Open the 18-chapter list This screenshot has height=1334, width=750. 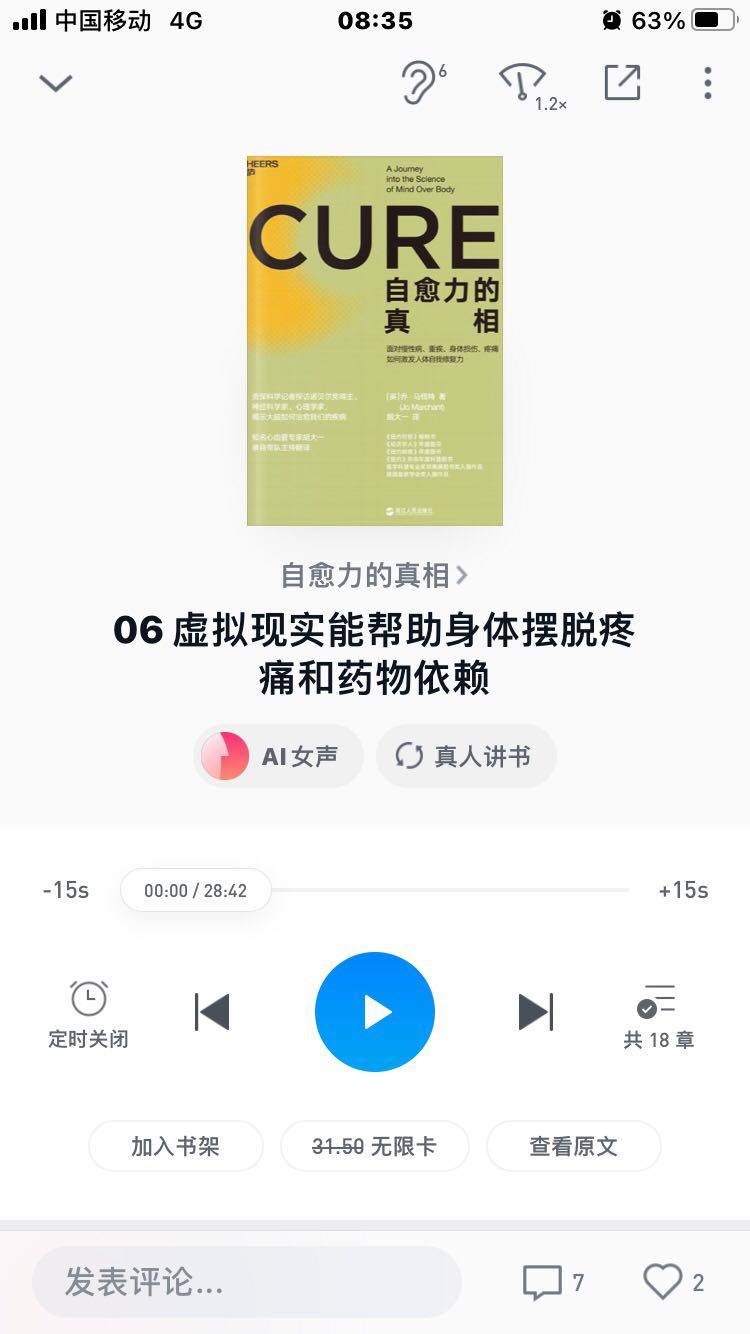click(x=658, y=1013)
